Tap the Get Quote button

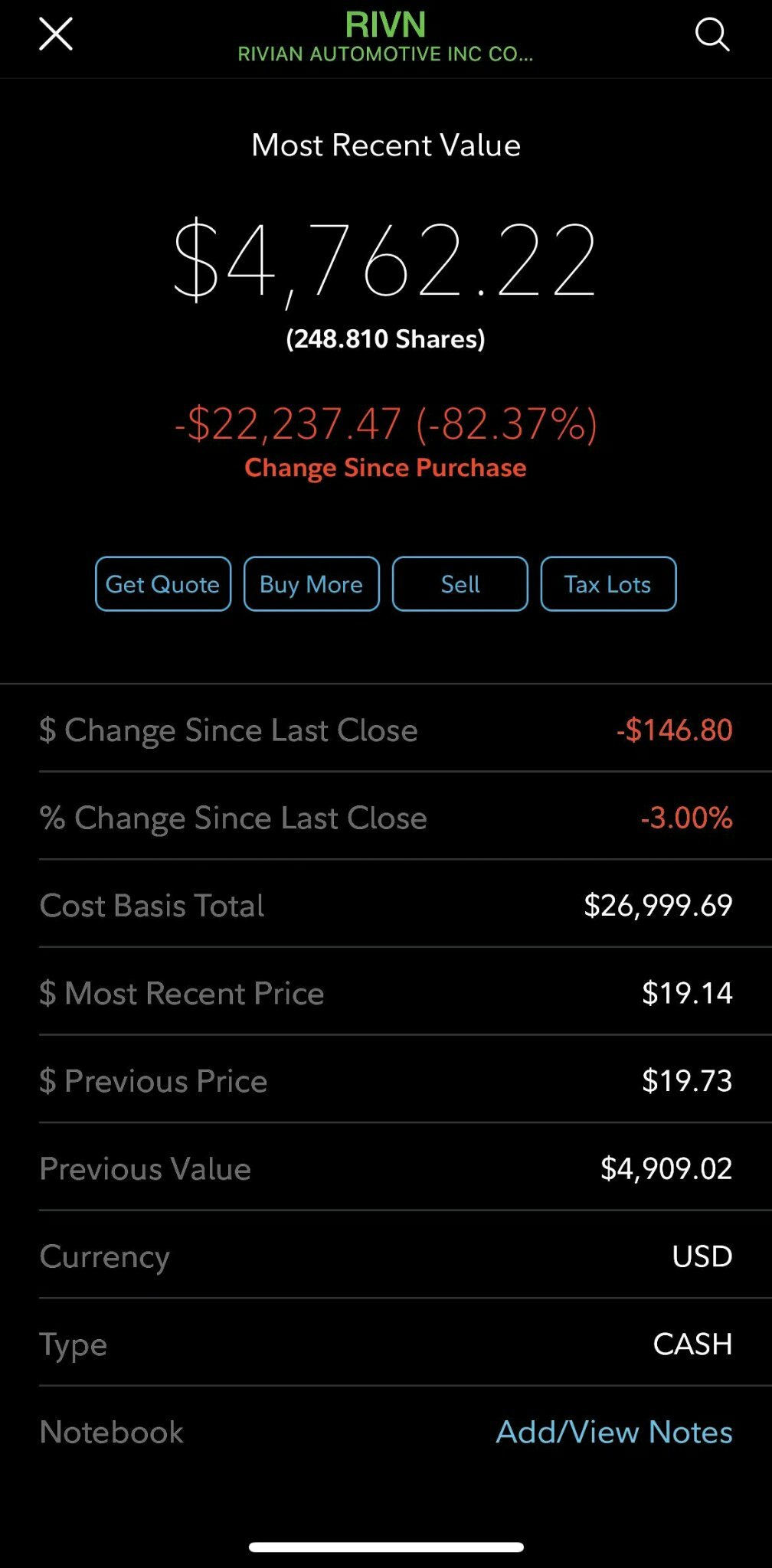(163, 584)
